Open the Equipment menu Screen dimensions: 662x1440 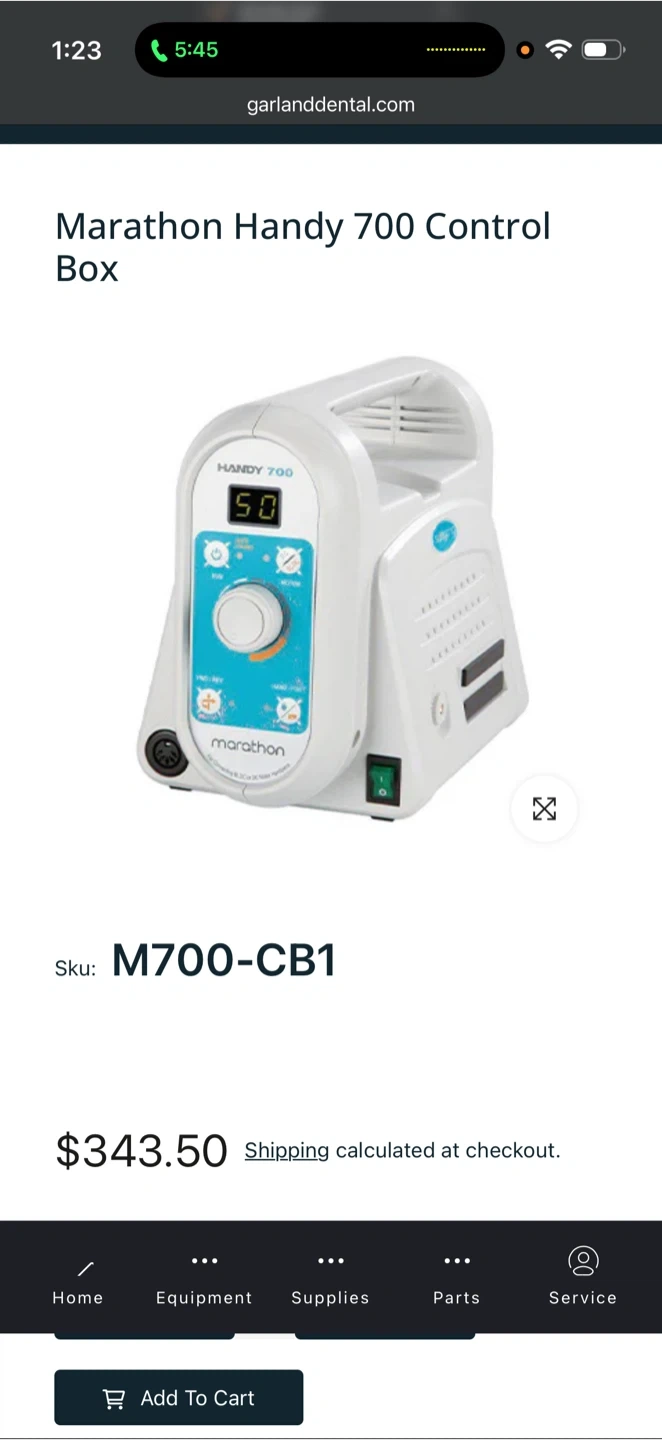tap(204, 1278)
